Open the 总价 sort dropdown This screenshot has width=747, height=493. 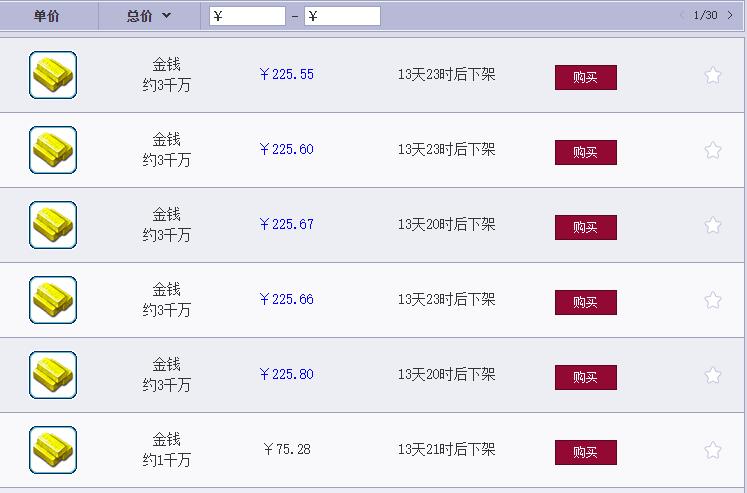[x=149, y=16]
